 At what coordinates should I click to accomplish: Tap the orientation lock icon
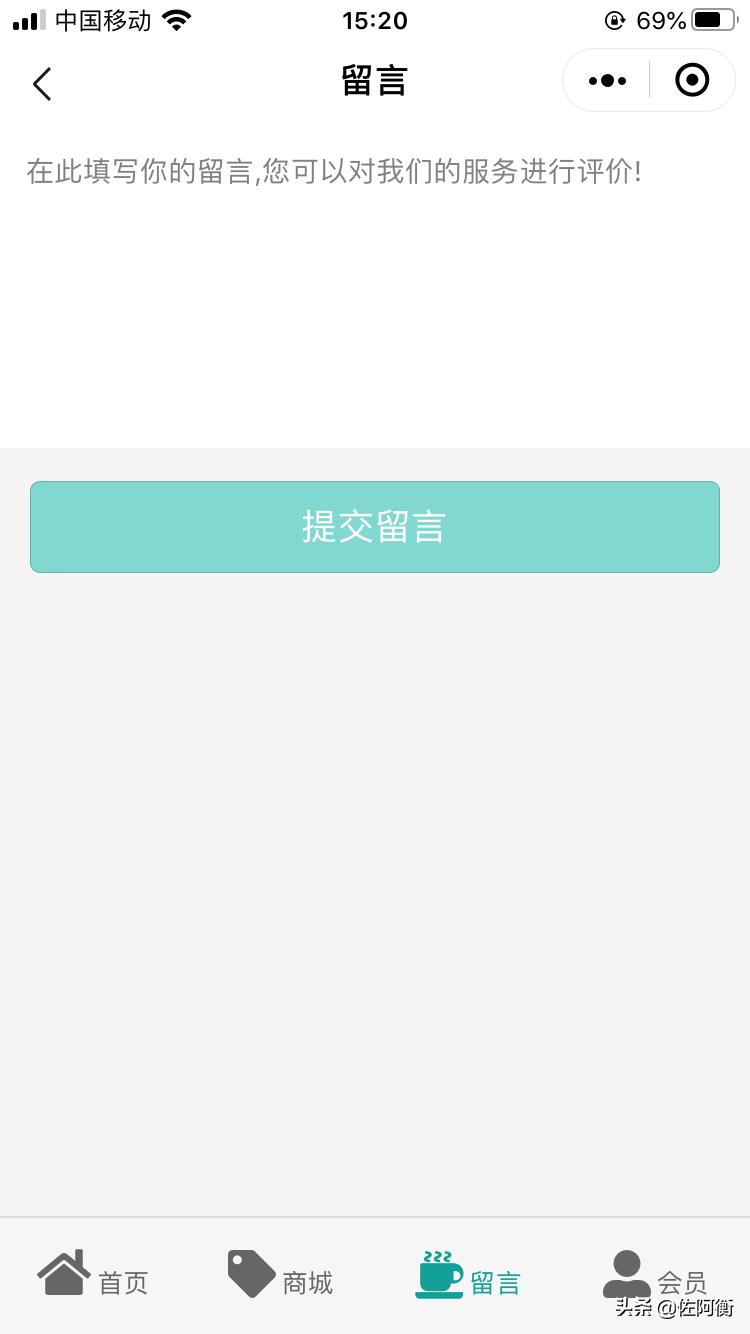point(614,19)
